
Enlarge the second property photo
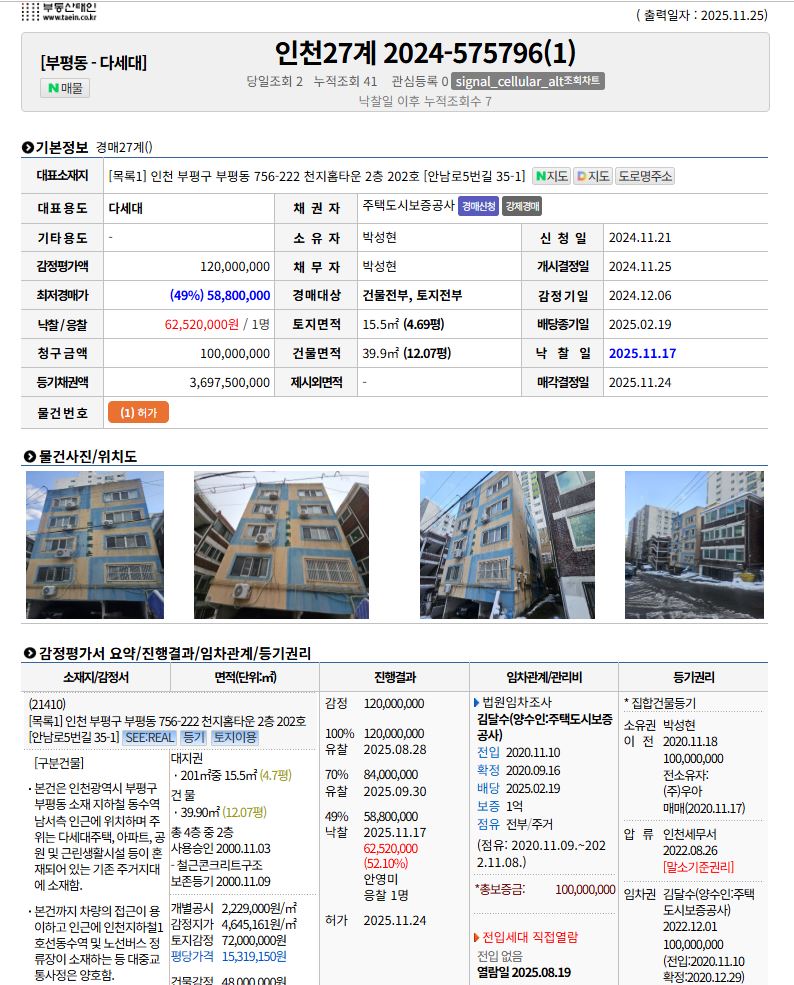tap(281, 545)
